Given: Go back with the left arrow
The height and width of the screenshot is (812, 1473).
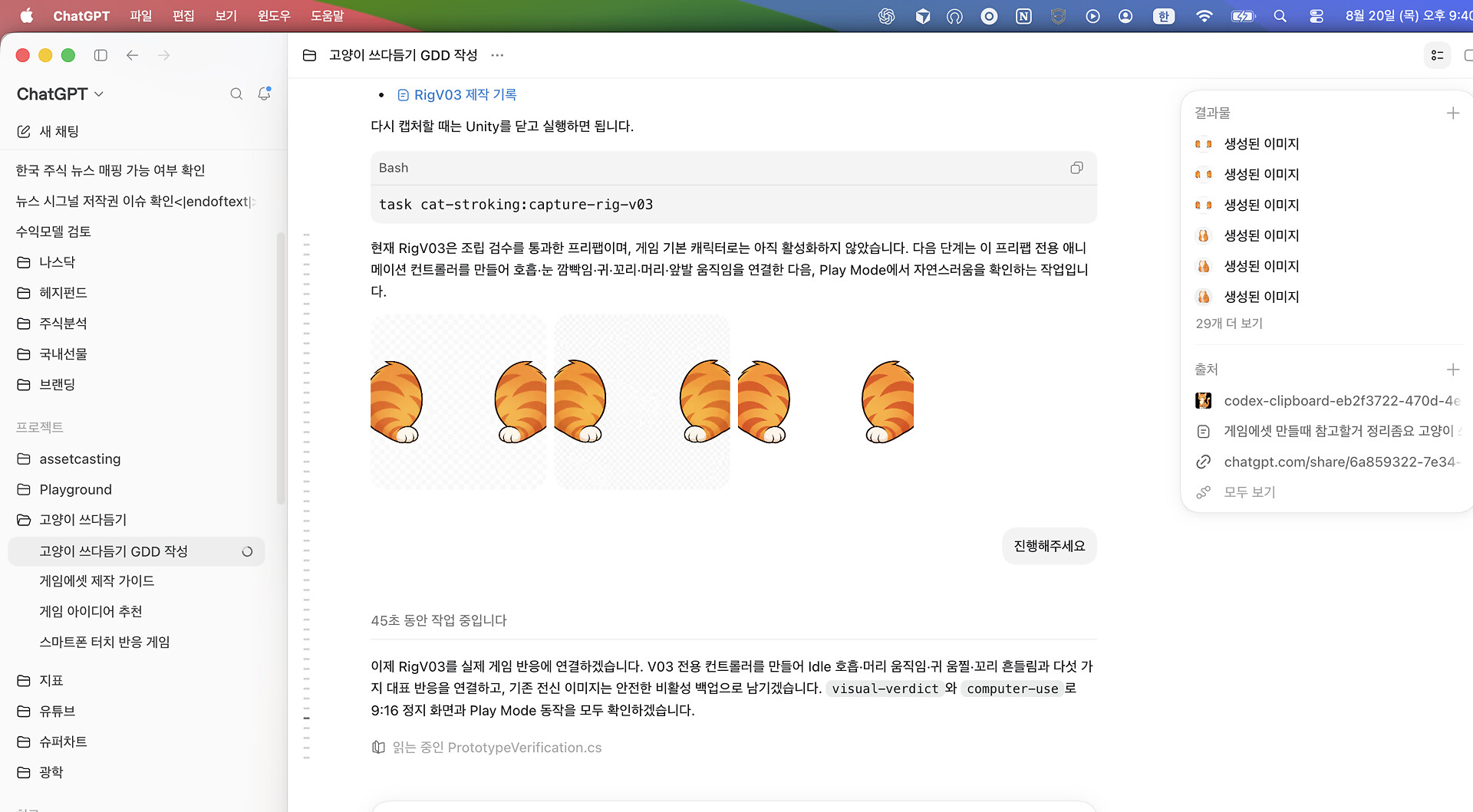Looking at the screenshot, I should (132, 55).
